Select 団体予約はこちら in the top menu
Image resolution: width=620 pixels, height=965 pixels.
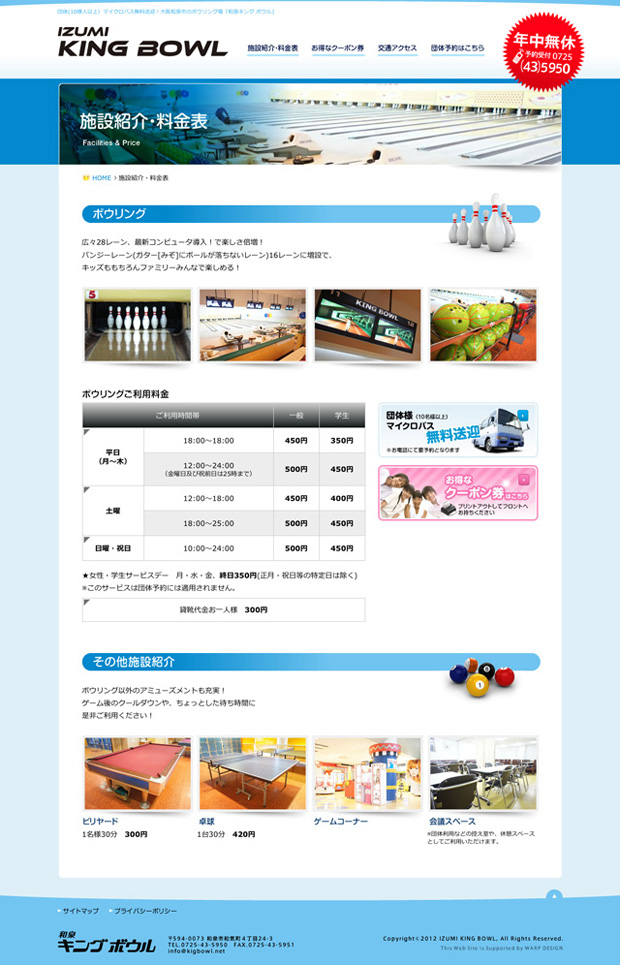tap(457, 48)
